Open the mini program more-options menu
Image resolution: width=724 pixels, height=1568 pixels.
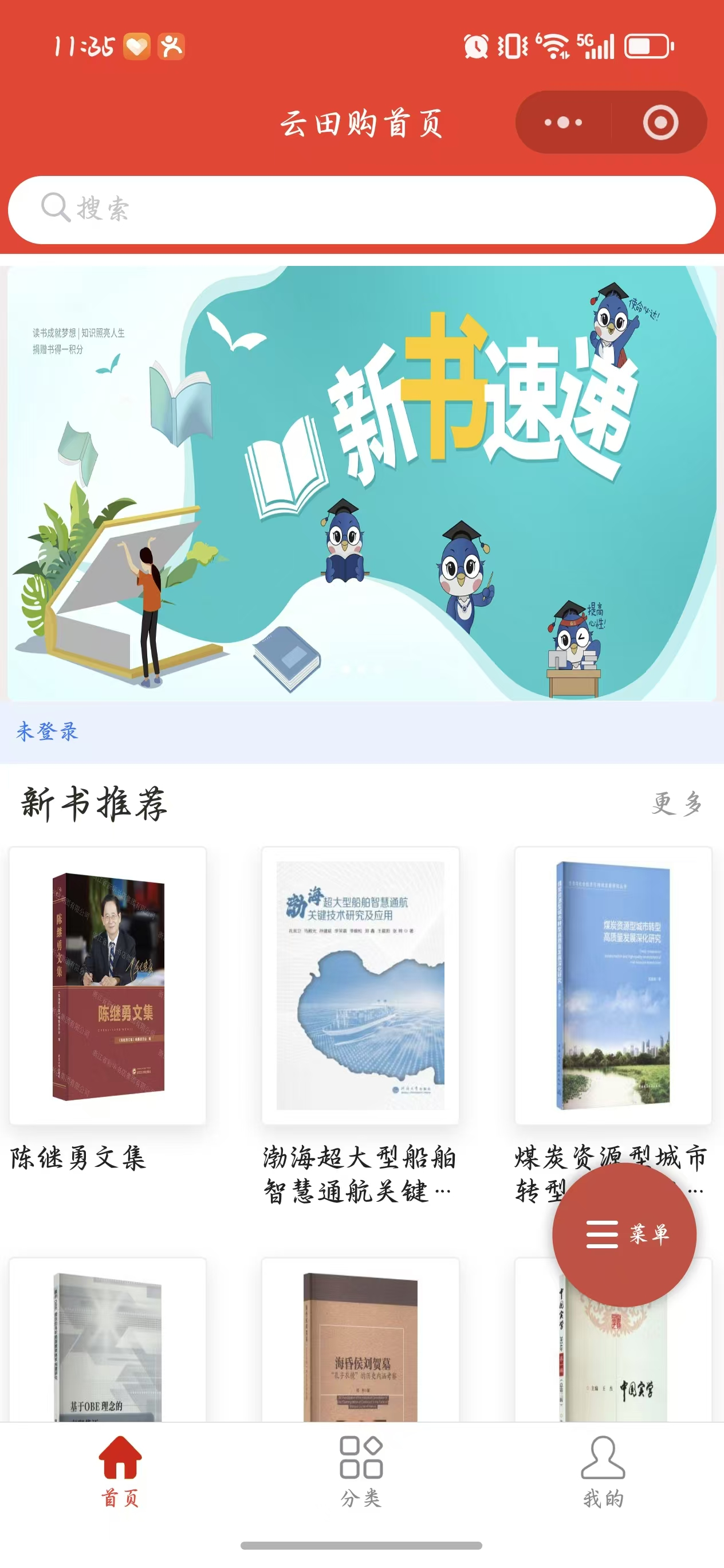(563, 122)
